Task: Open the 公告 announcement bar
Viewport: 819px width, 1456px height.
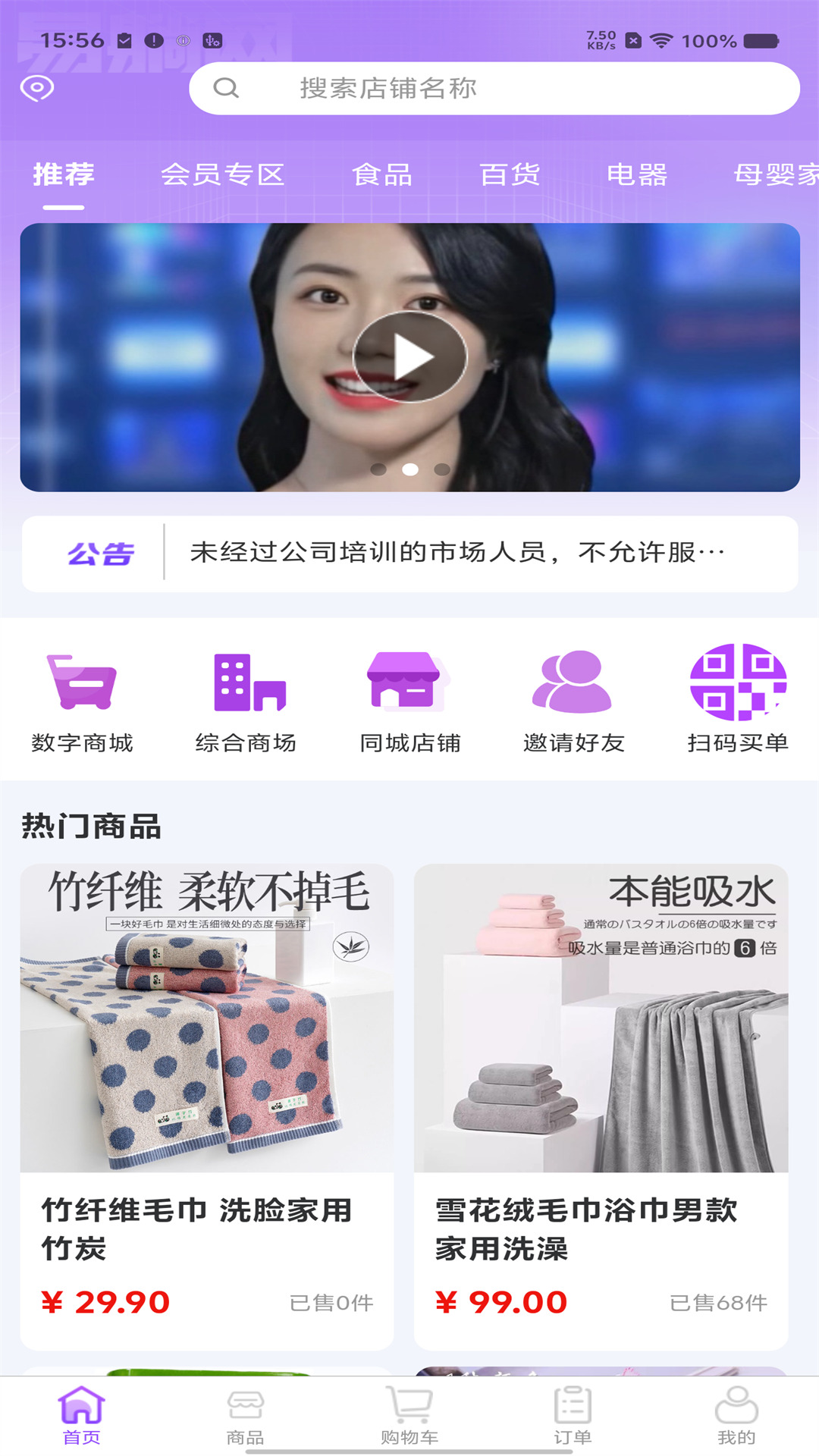Action: pyautogui.click(x=410, y=554)
